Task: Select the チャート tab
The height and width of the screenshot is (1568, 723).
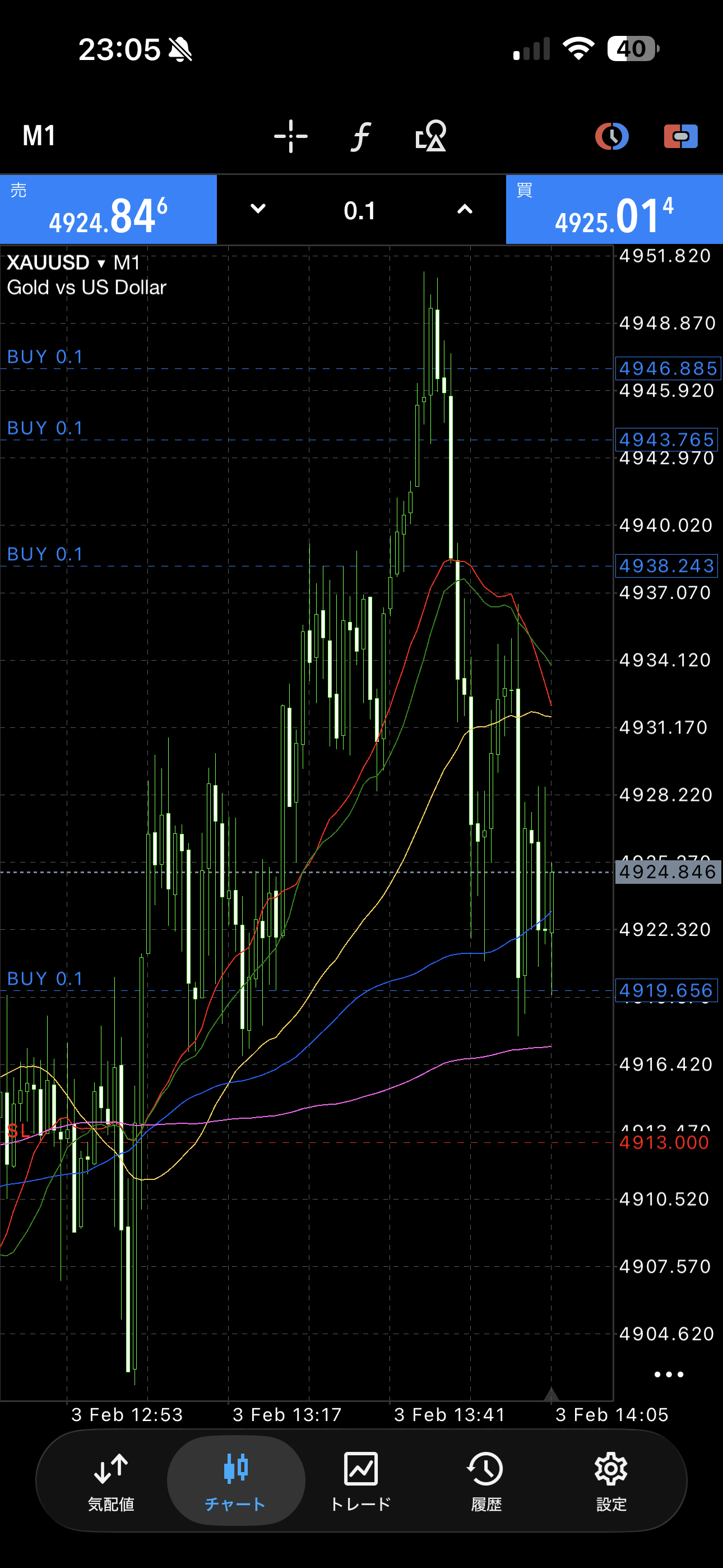Action: [235, 1481]
